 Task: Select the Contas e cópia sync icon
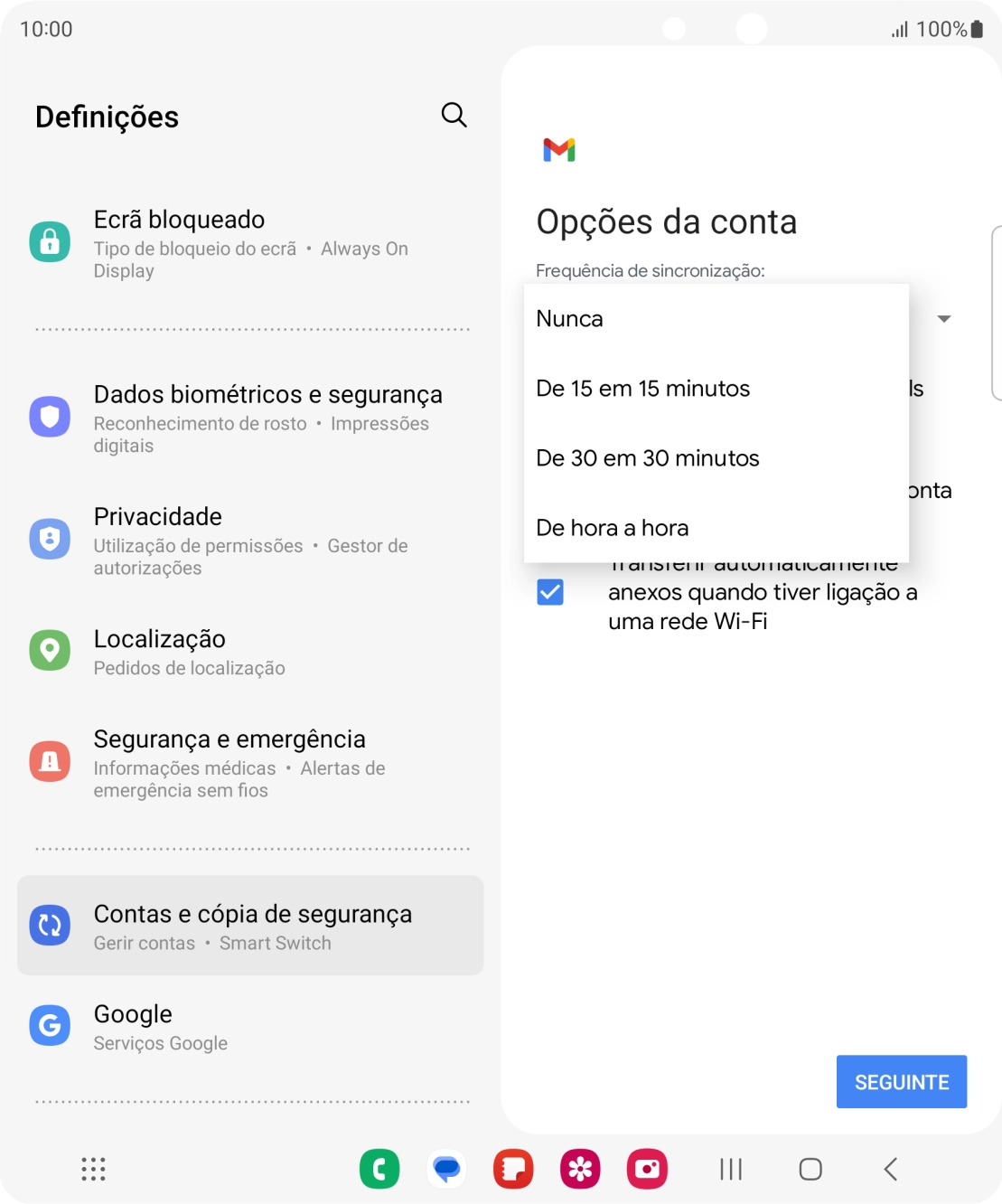click(x=50, y=925)
